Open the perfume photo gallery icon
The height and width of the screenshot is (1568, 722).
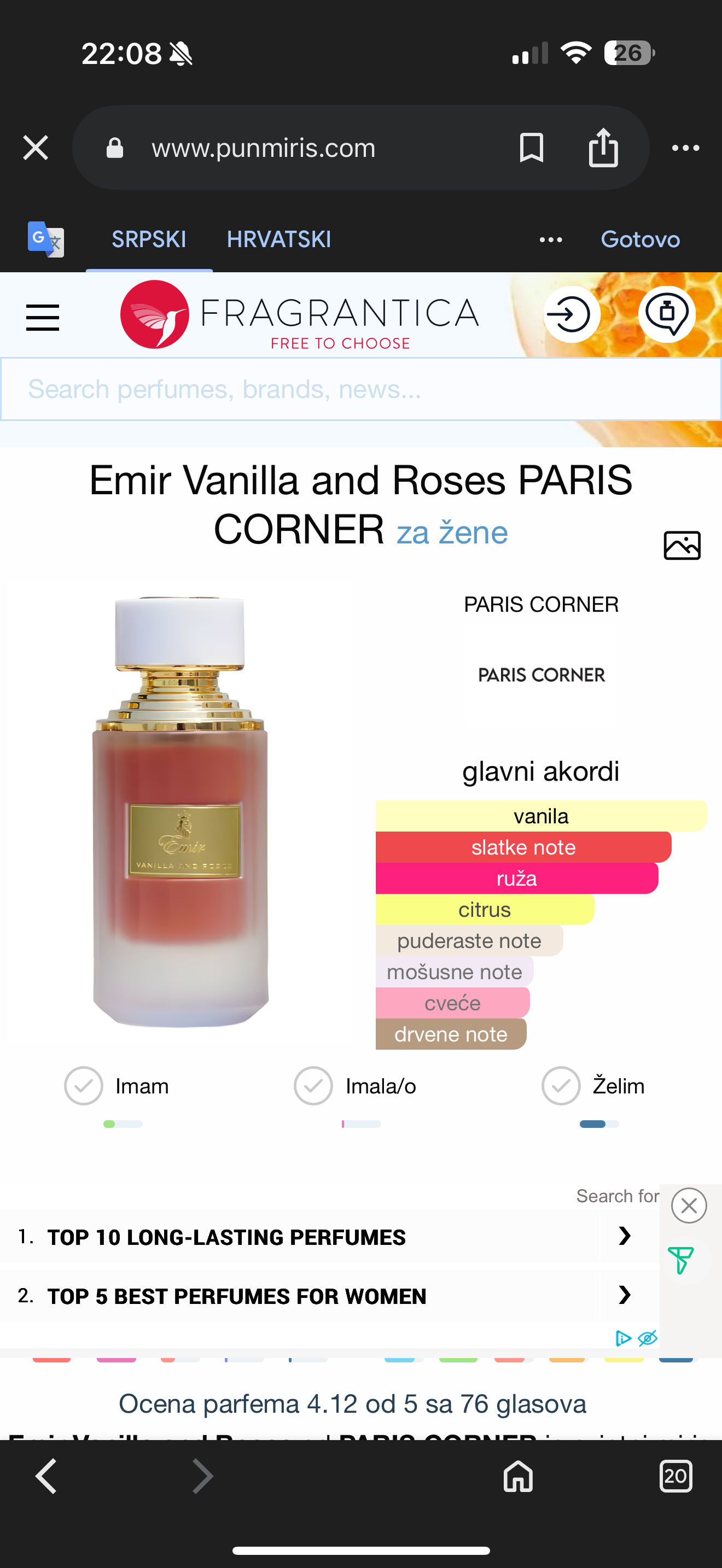pyautogui.click(x=681, y=545)
